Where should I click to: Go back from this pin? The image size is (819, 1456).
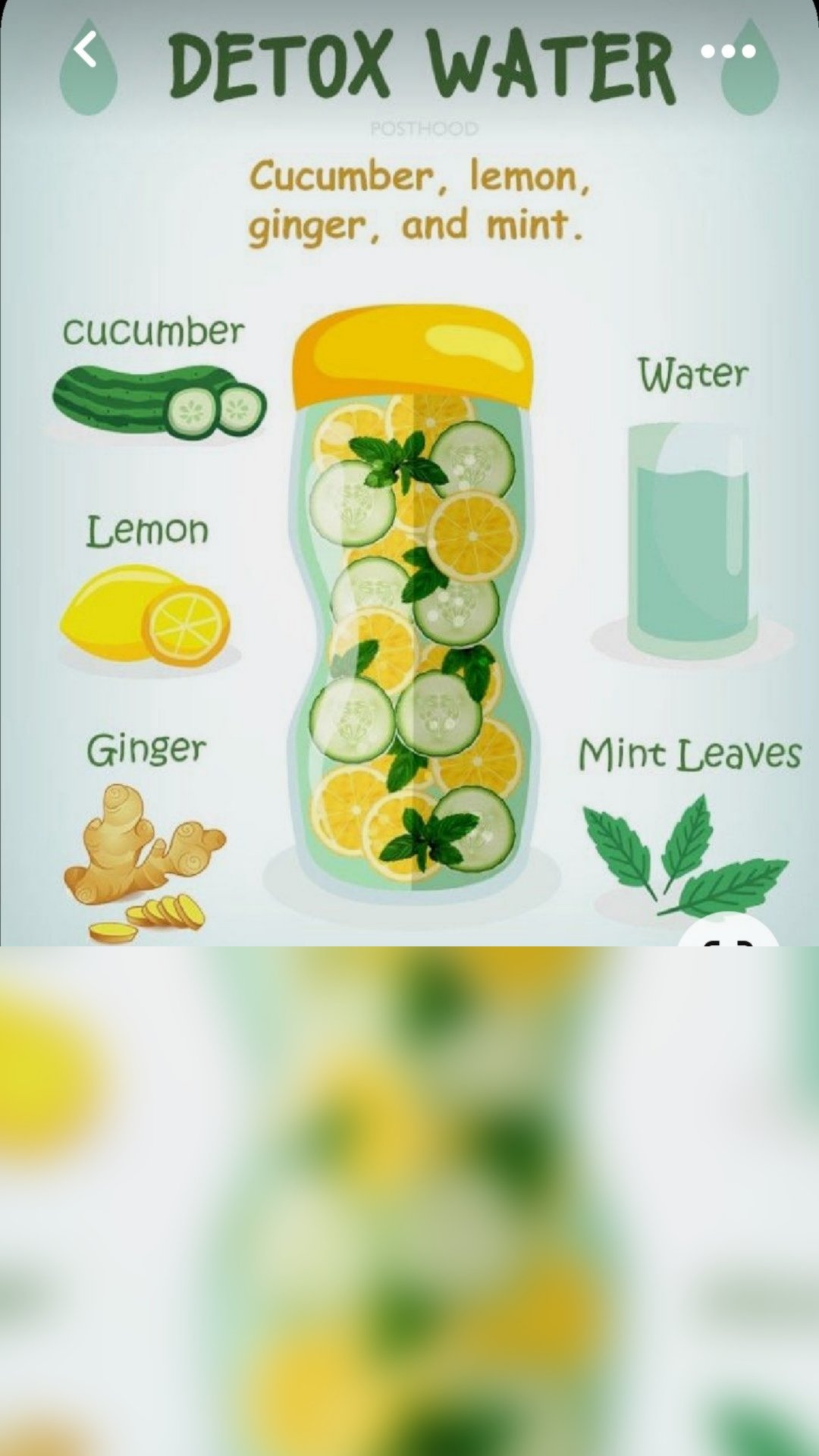[x=86, y=51]
